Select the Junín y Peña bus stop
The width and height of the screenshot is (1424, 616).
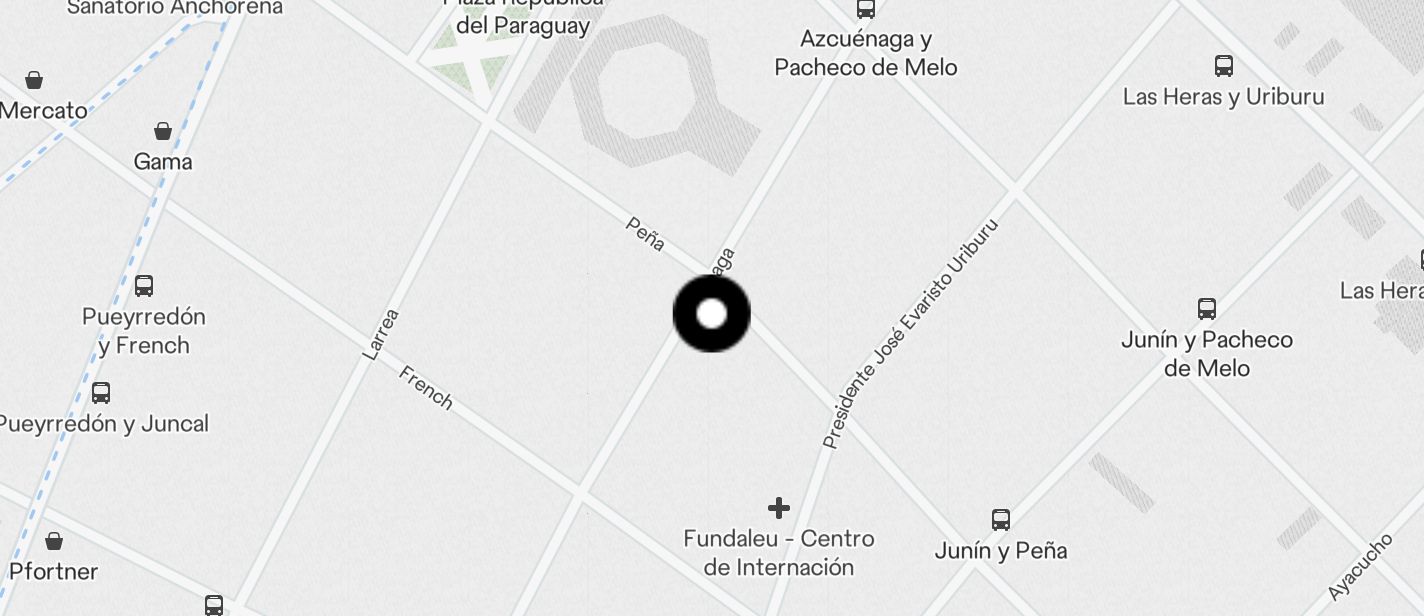1000,520
